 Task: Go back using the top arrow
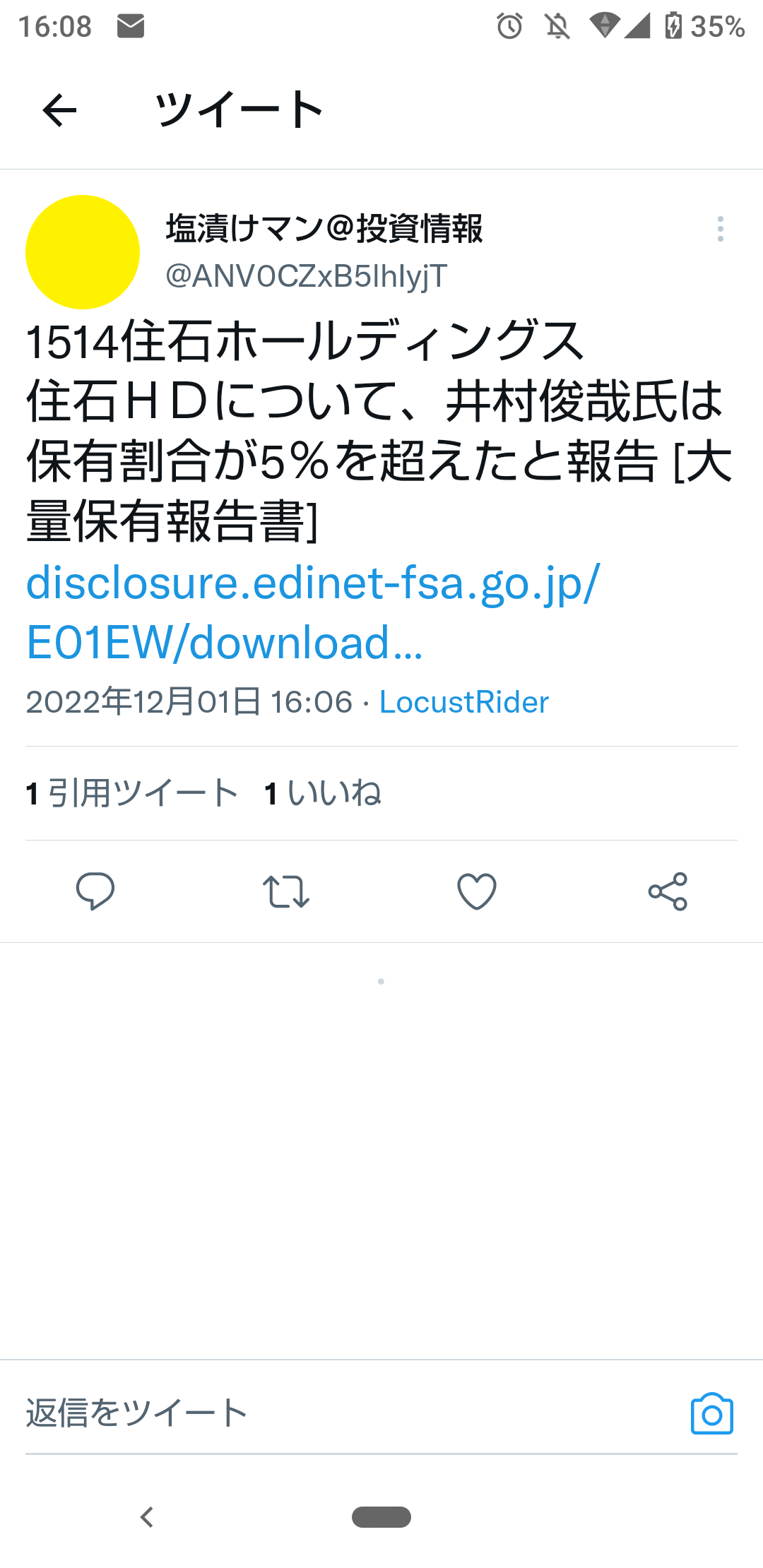pos(59,110)
